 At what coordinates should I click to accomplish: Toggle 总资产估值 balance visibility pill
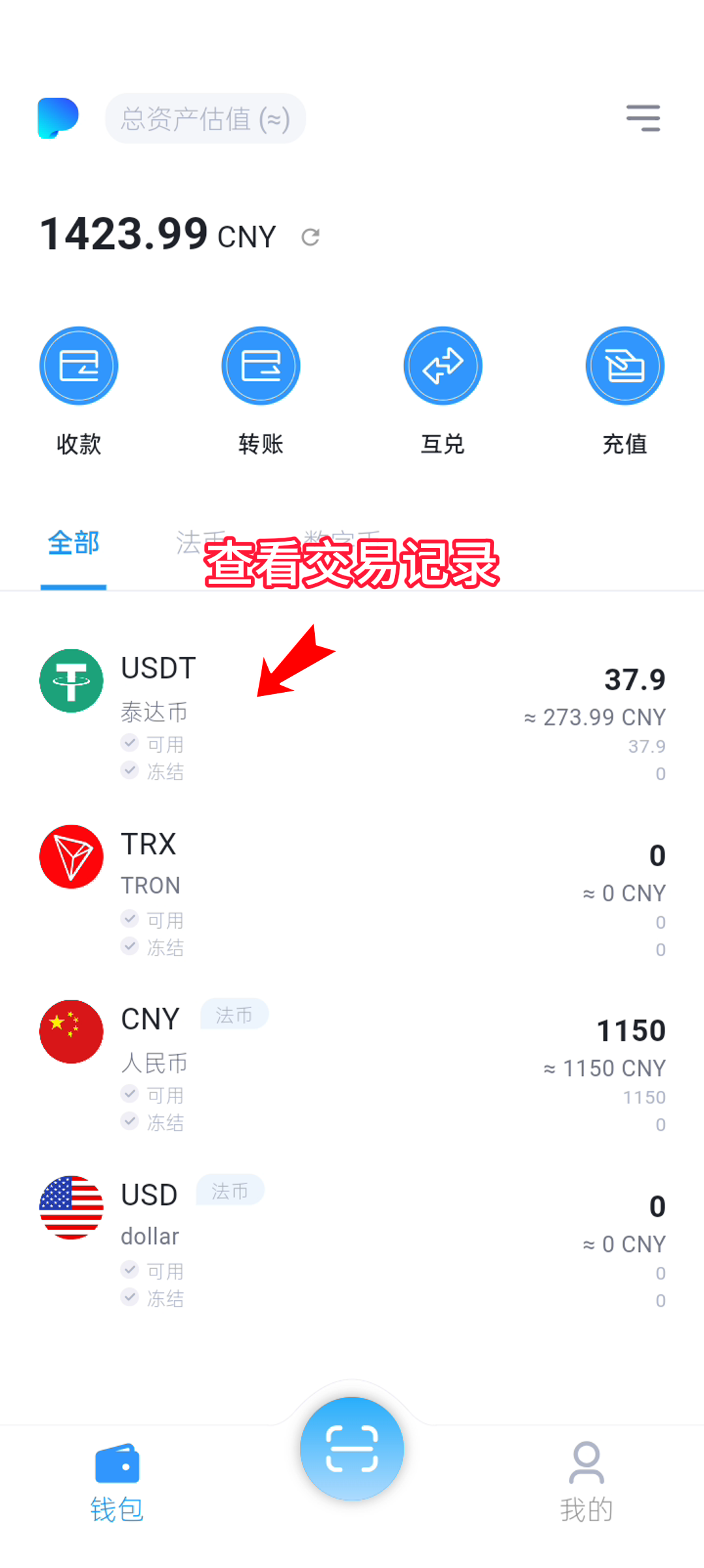pos(205,119)
